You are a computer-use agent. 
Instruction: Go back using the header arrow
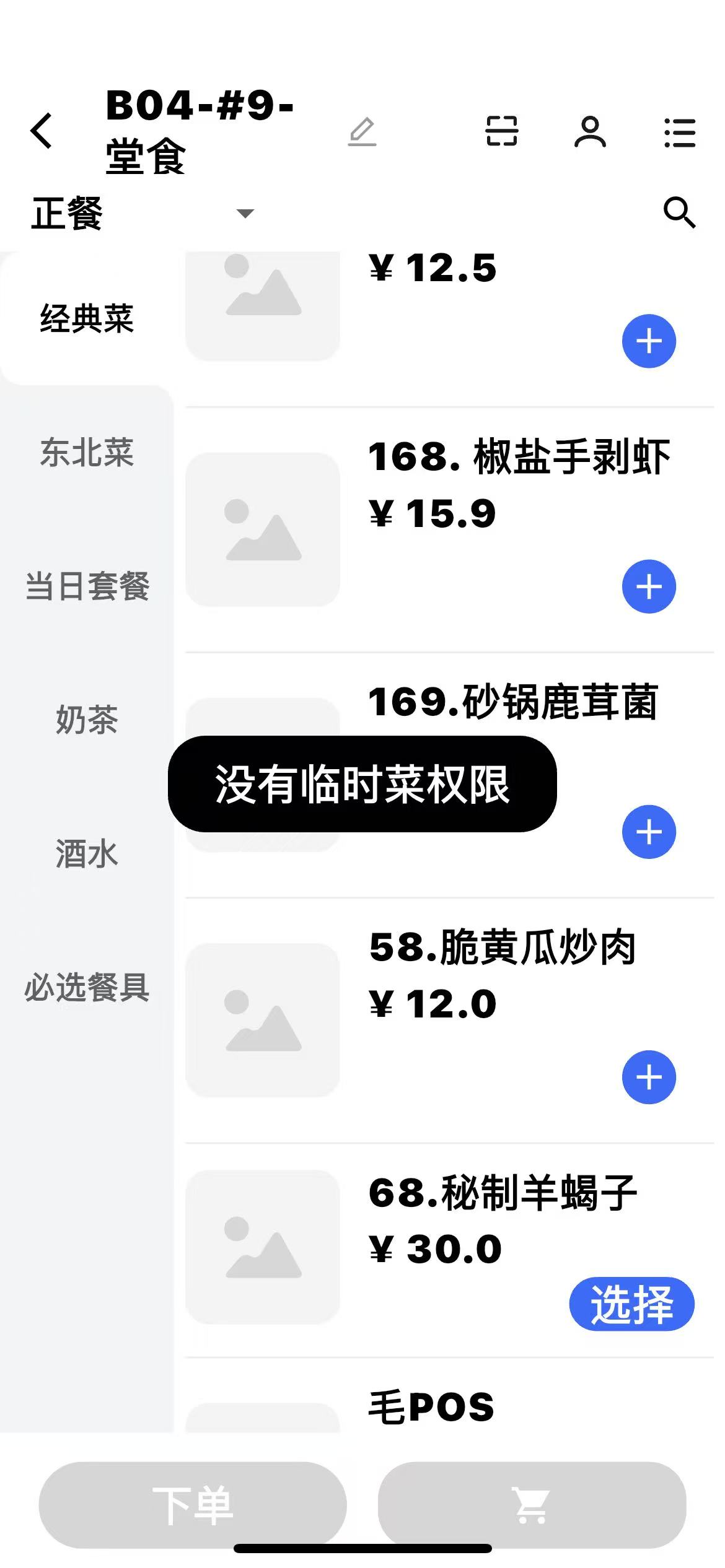(42, 131)
